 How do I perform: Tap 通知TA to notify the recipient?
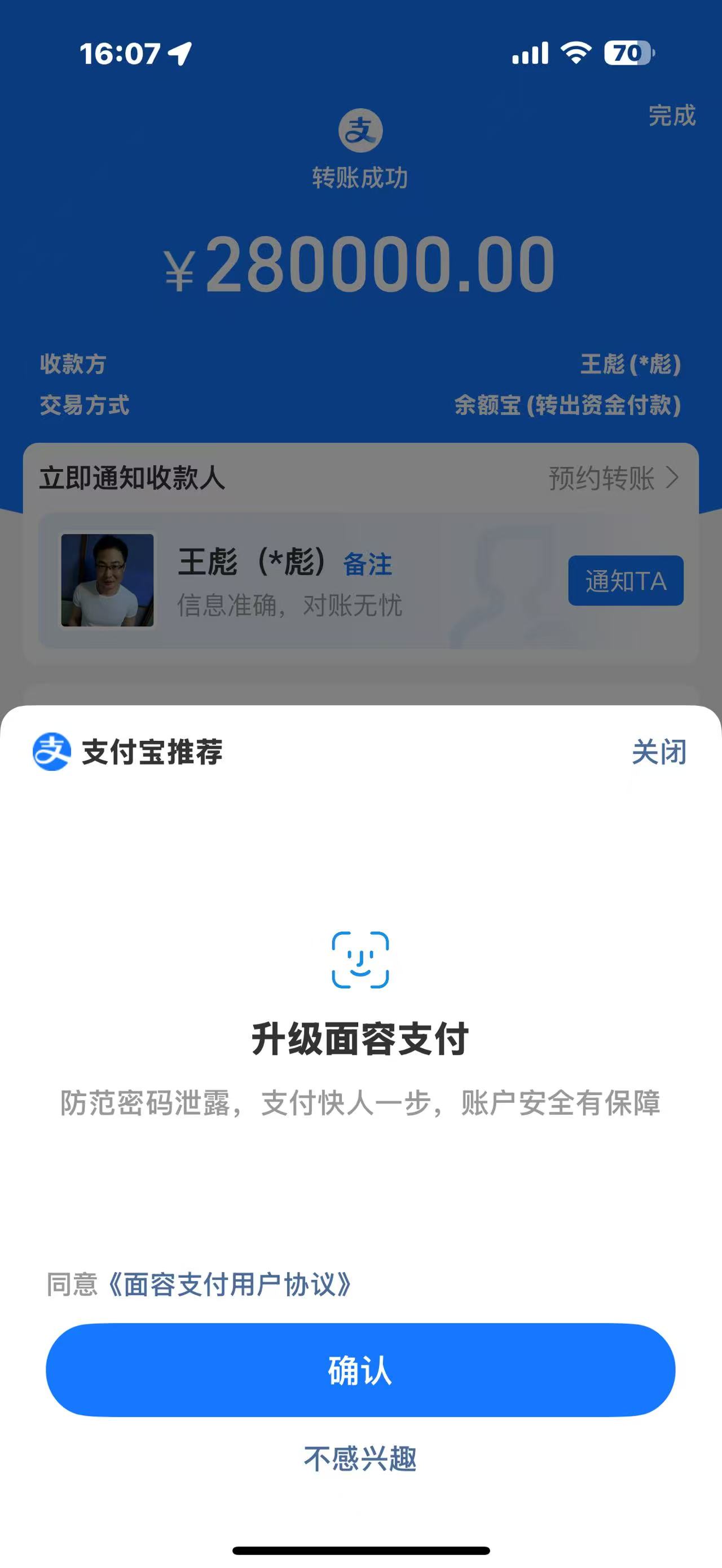coord(625,581)
